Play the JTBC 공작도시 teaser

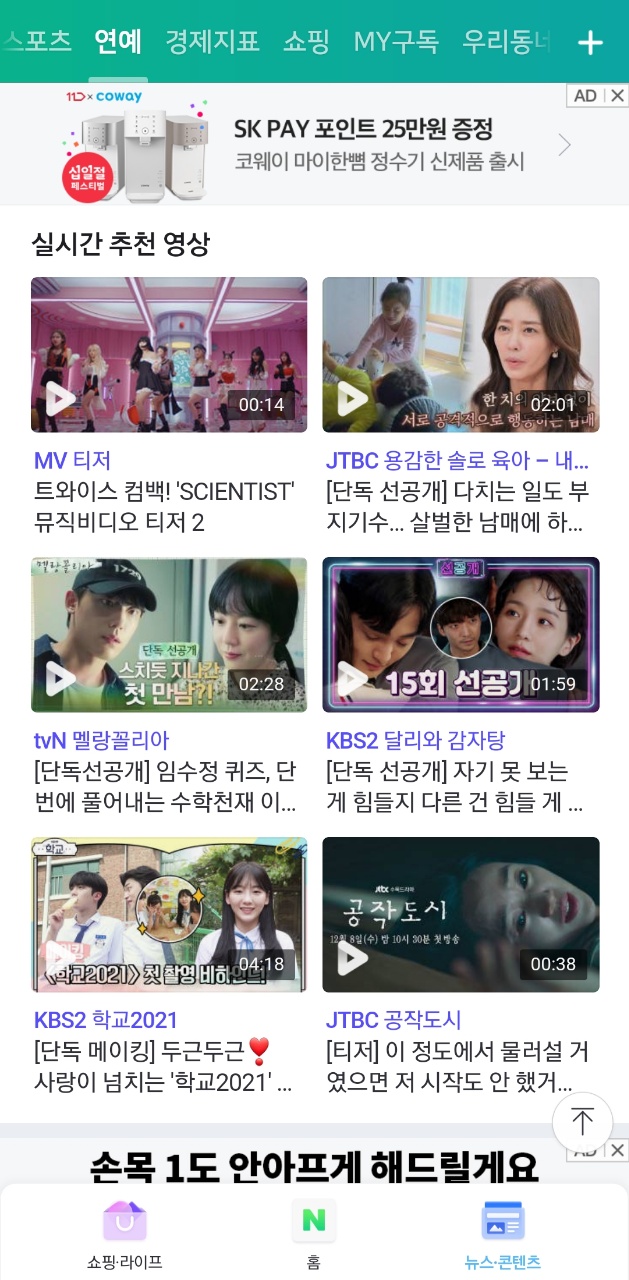[460, 915]
